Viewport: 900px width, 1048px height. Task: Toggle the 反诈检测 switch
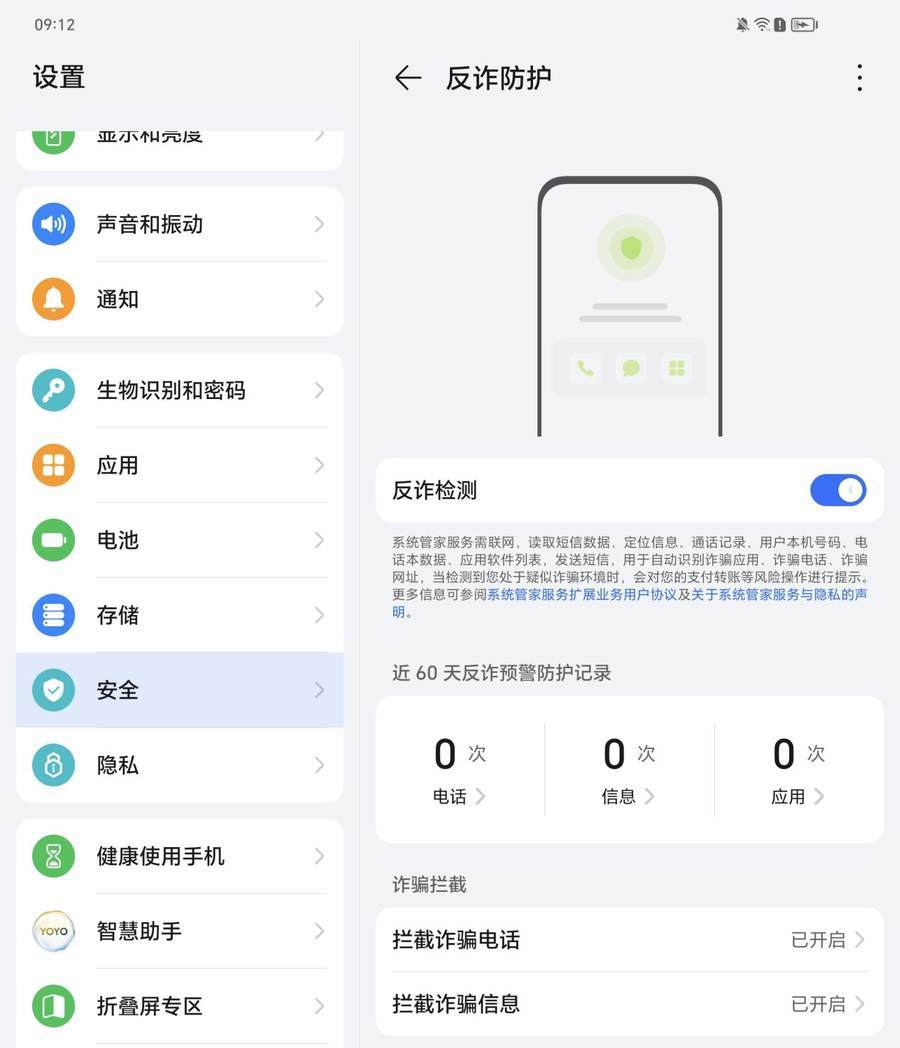[x=837, y=490]
